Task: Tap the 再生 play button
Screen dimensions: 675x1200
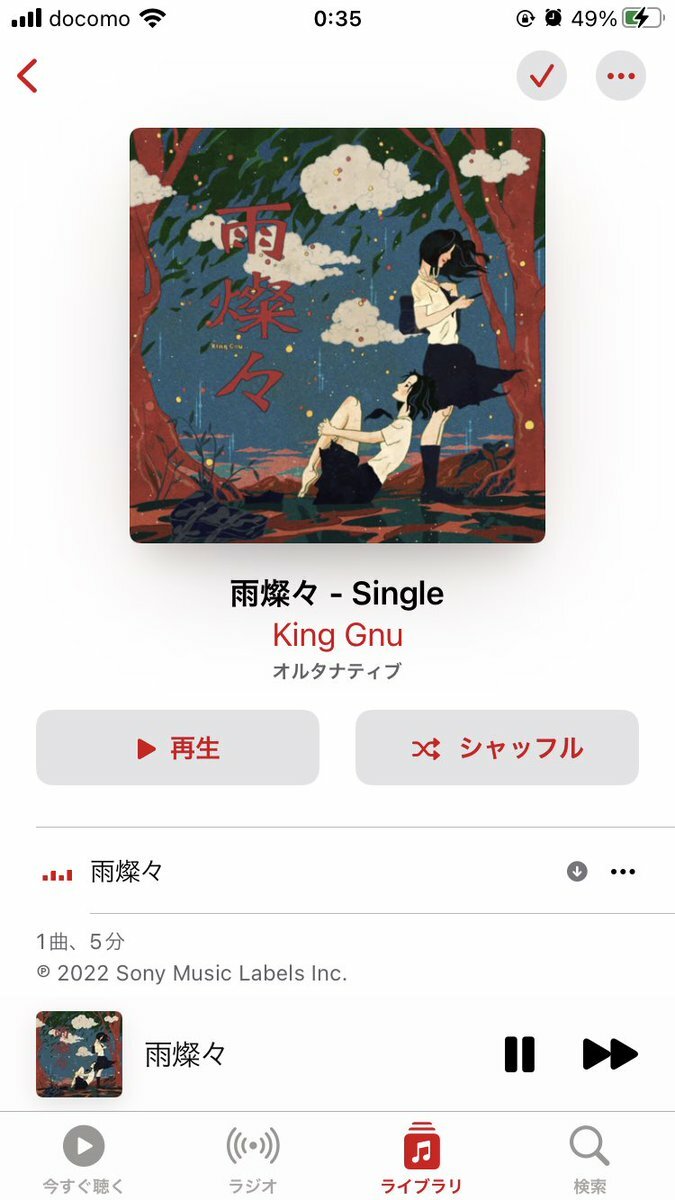Action: [x=178, y=748]
